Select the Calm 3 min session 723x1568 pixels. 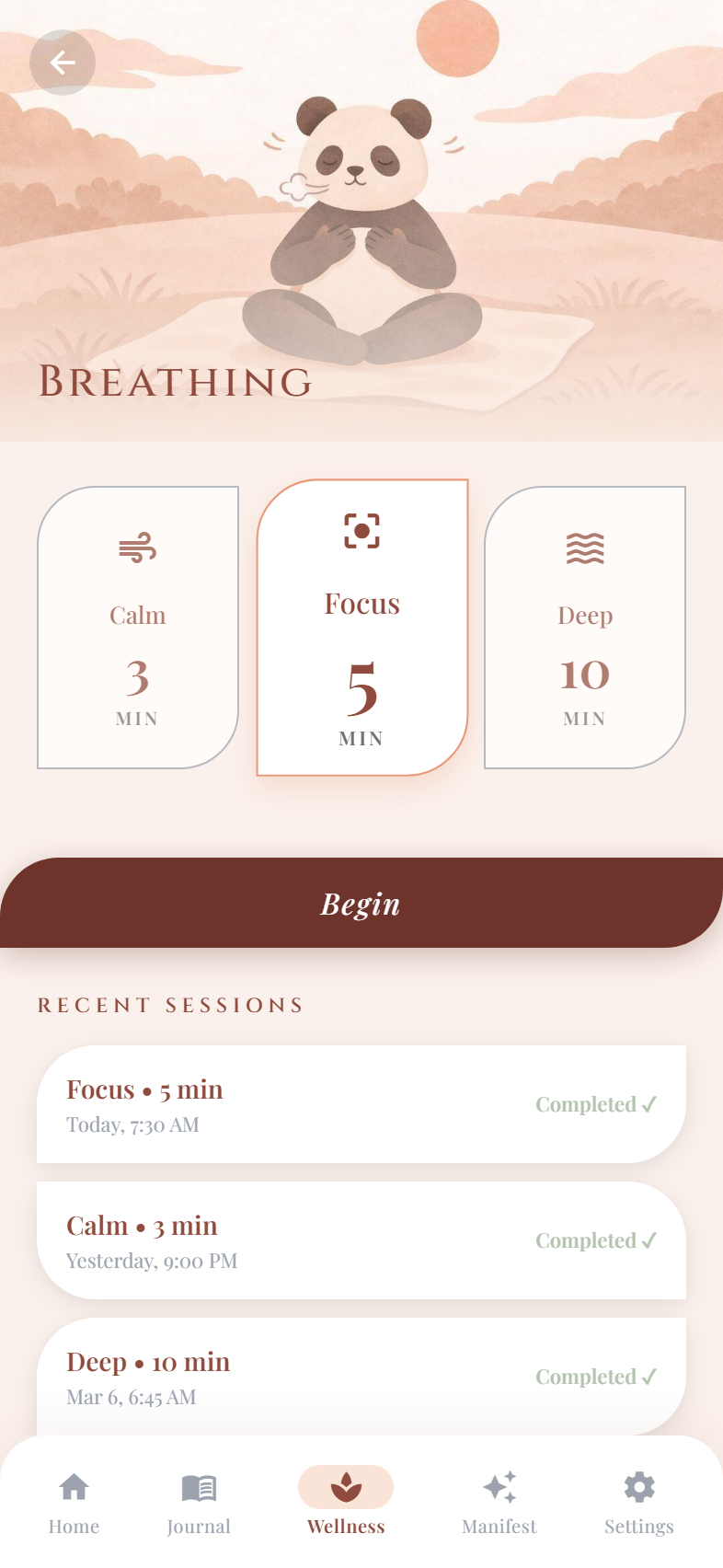[138, 628]
